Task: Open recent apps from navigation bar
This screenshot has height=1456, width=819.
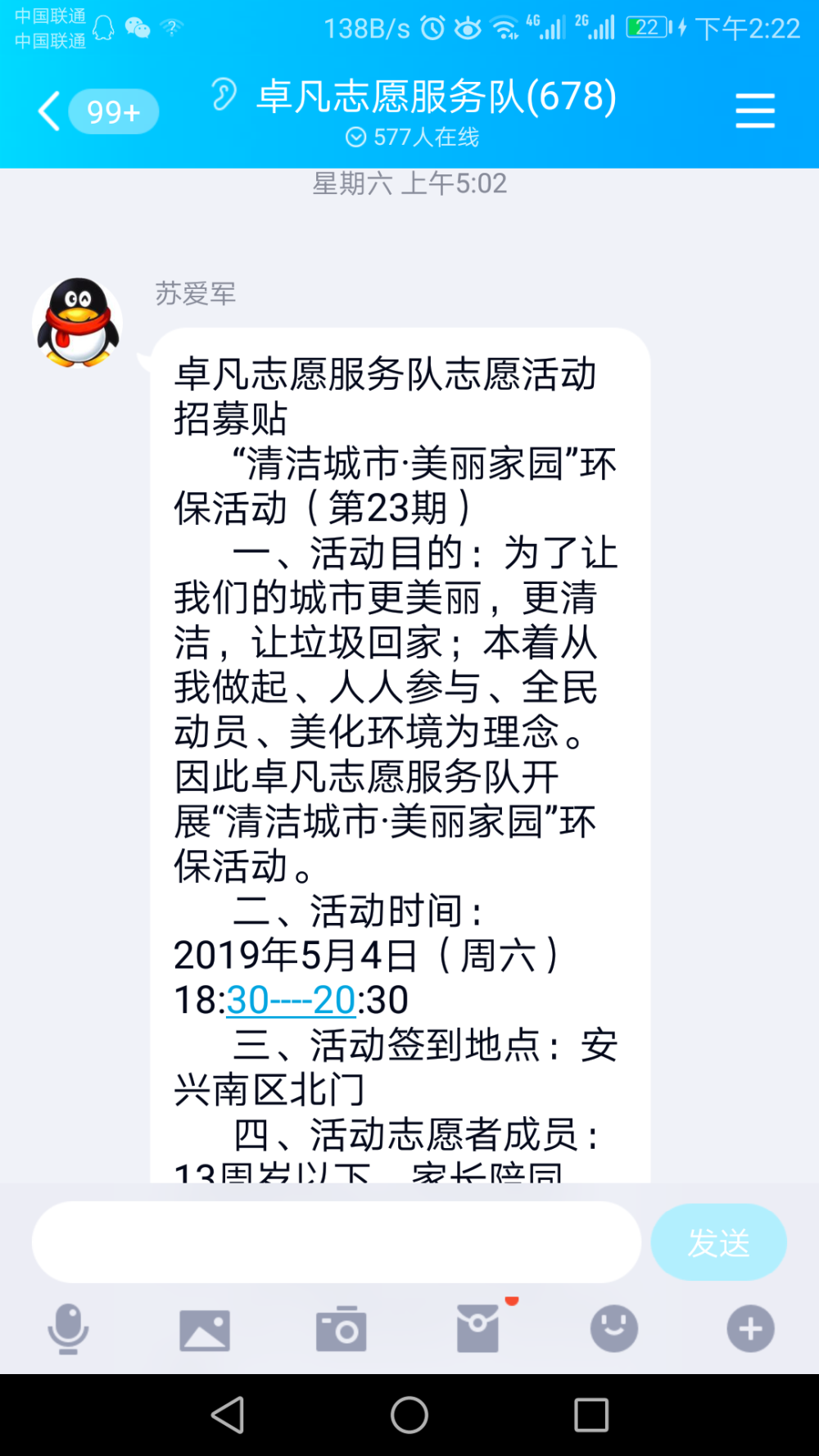Action: (x=591, y=1414)
